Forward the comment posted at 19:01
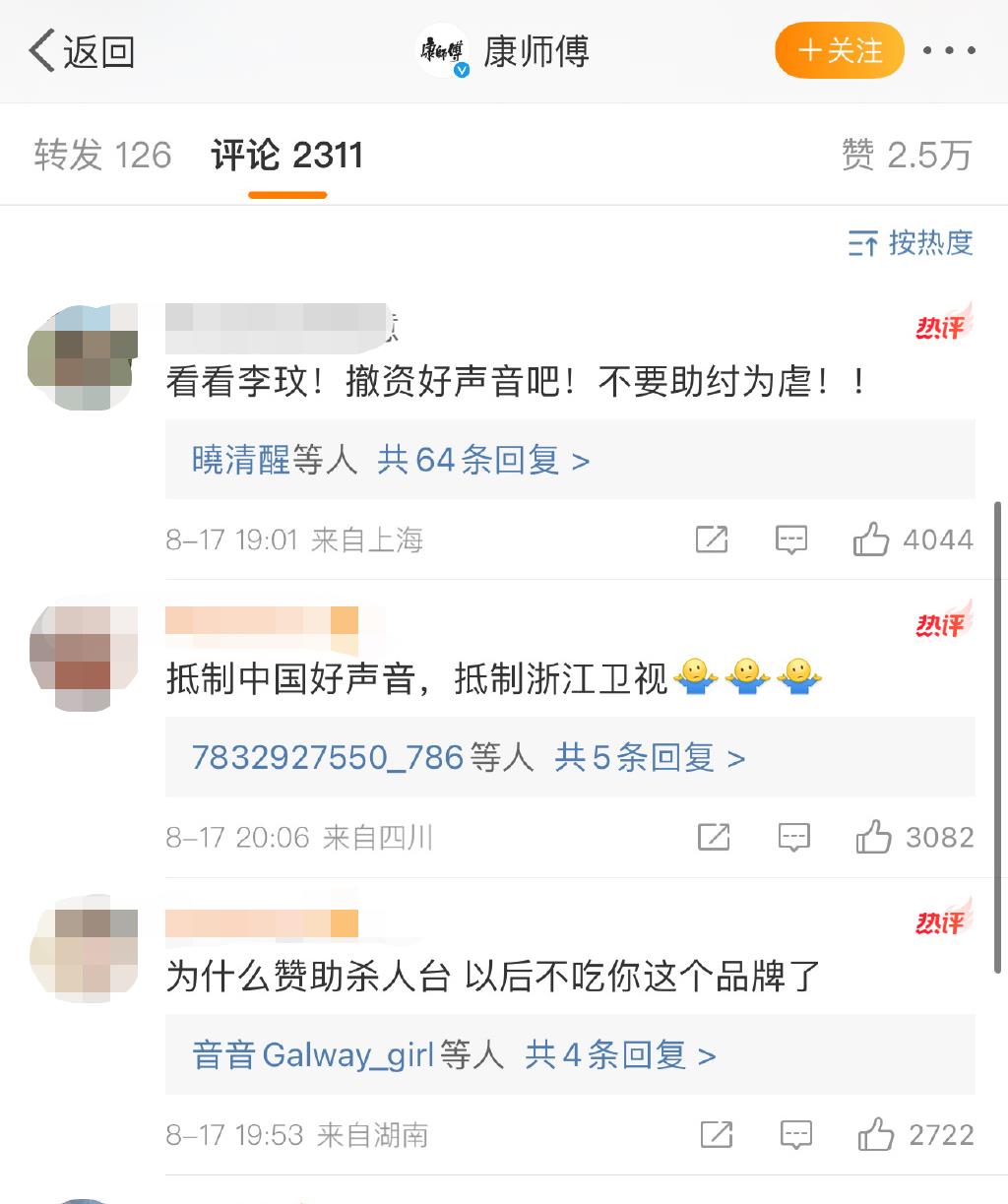This screenshot has width=1008, height=1204. [711, 539]
